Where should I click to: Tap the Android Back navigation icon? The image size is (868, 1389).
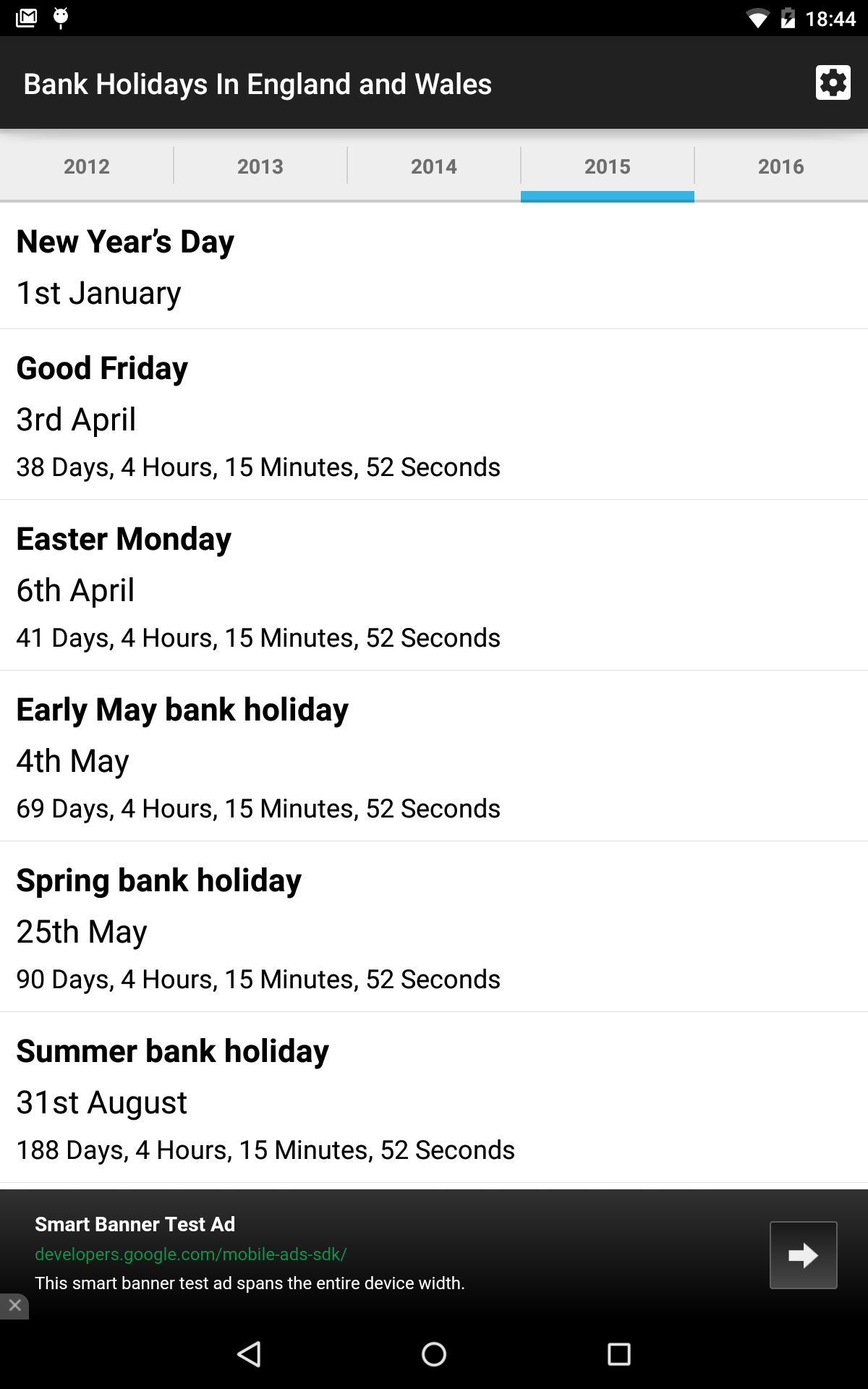tap(248, 1356)
